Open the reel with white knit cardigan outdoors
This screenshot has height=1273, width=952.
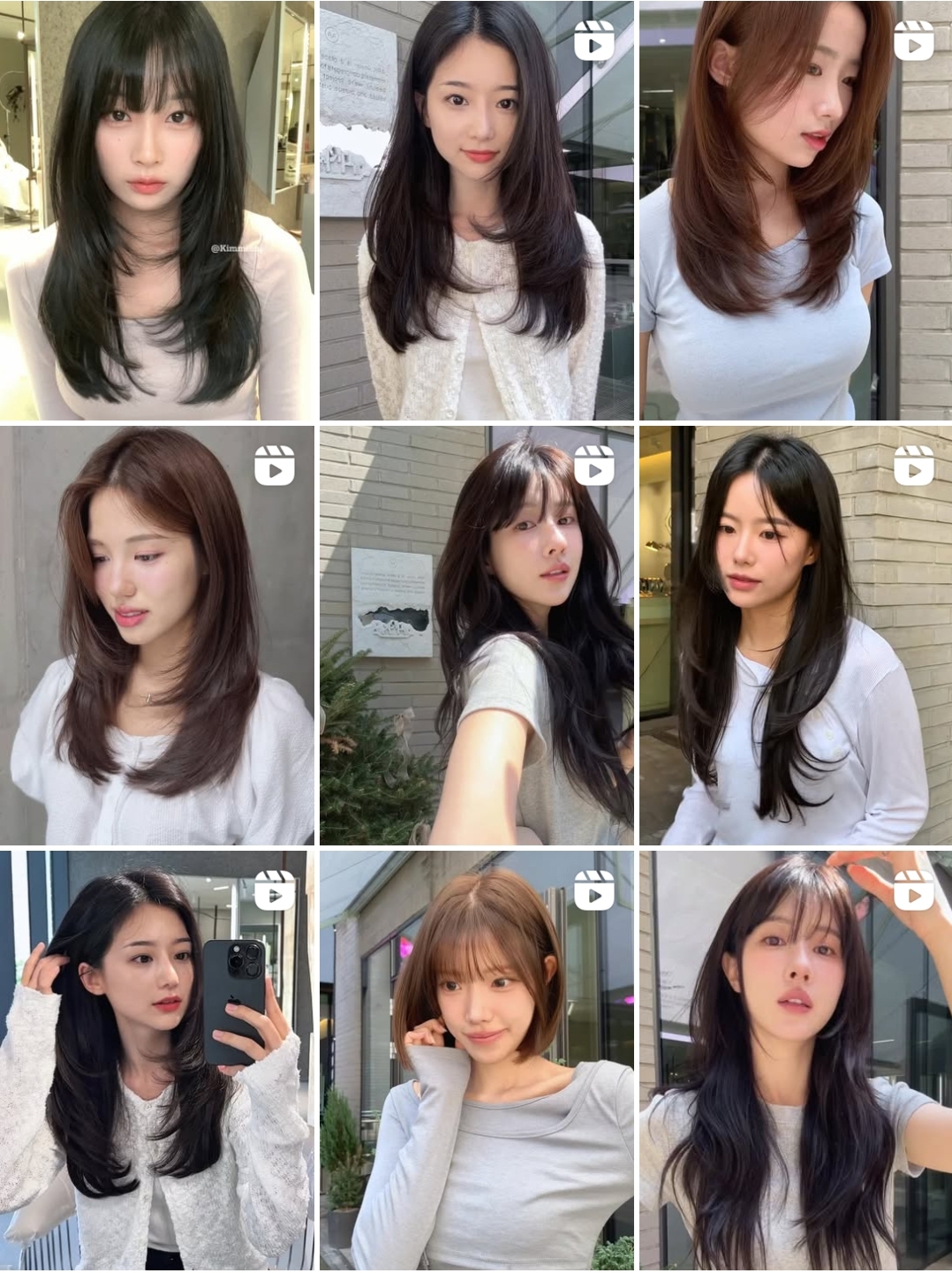point(477,210)
